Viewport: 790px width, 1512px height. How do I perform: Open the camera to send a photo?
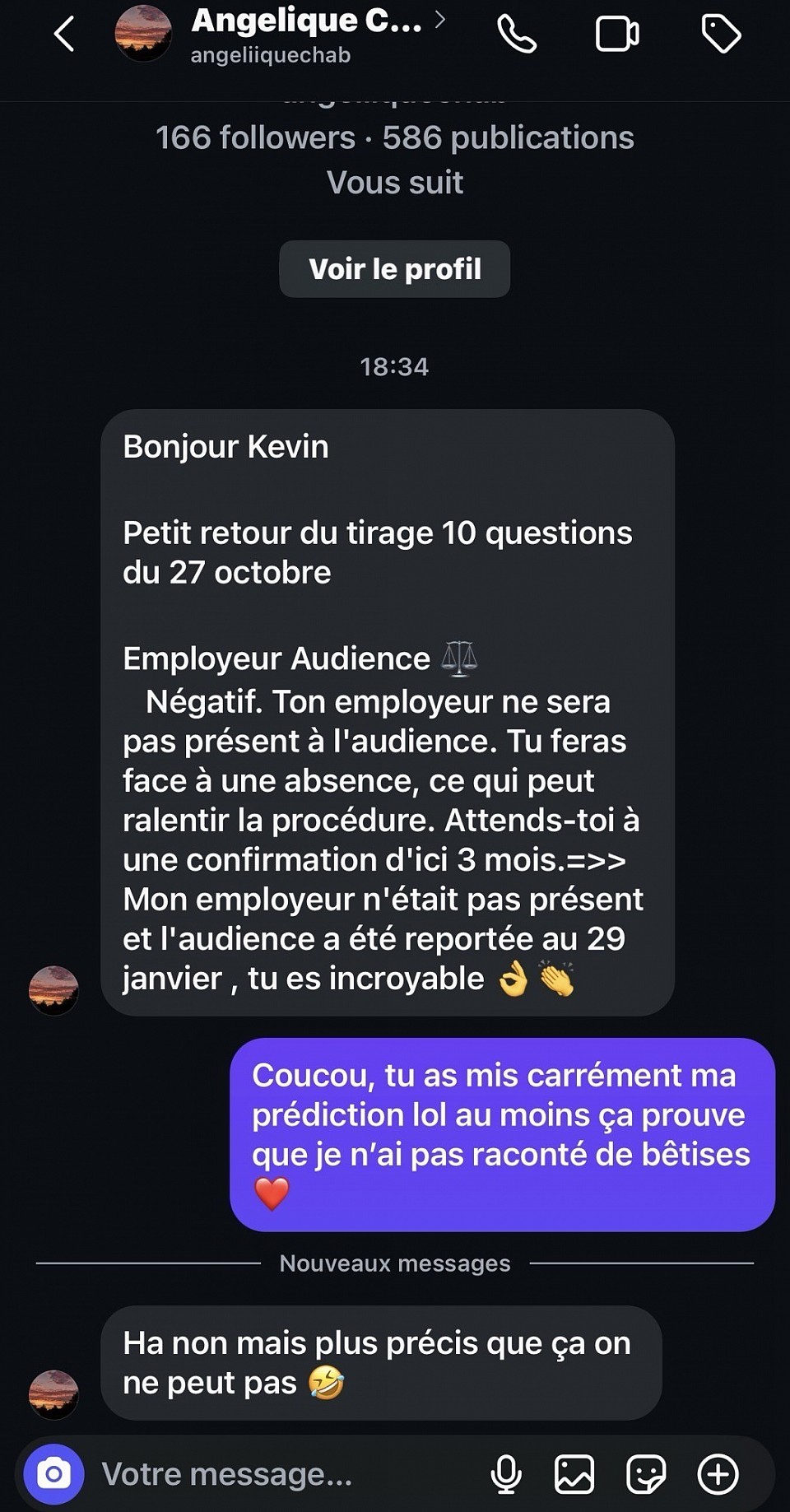pos(53,1473)
